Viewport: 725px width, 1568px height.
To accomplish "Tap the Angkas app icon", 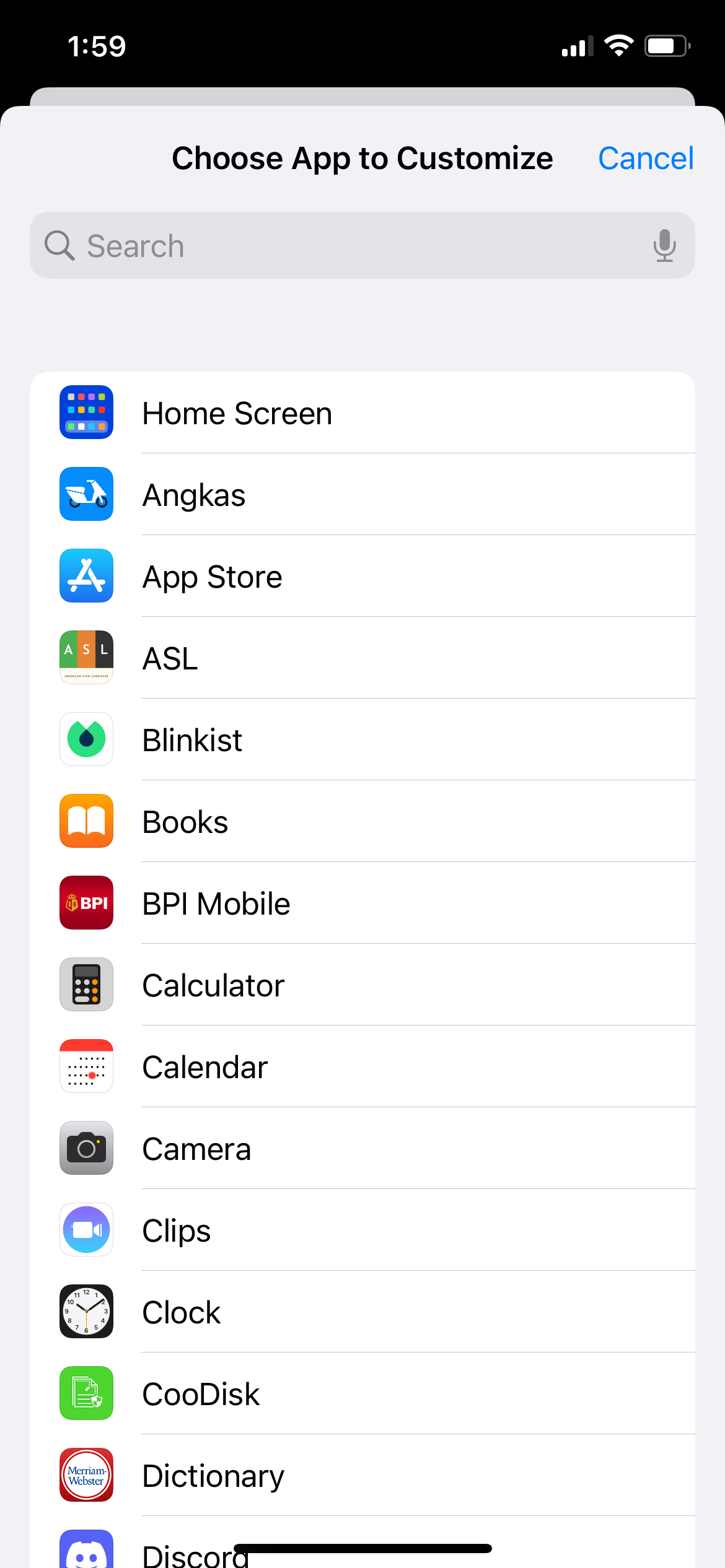I will (x=86, y=494).
